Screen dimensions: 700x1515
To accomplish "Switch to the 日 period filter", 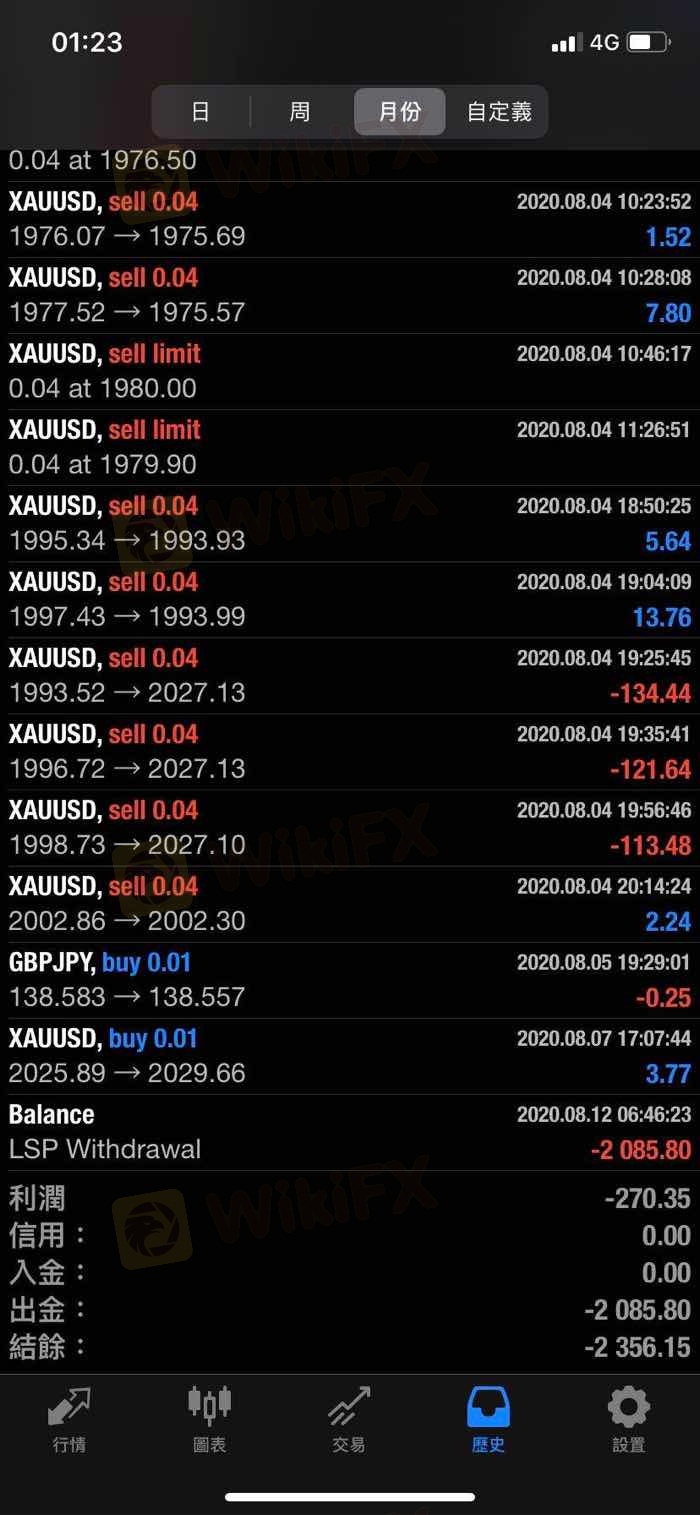I will (201, 111).
